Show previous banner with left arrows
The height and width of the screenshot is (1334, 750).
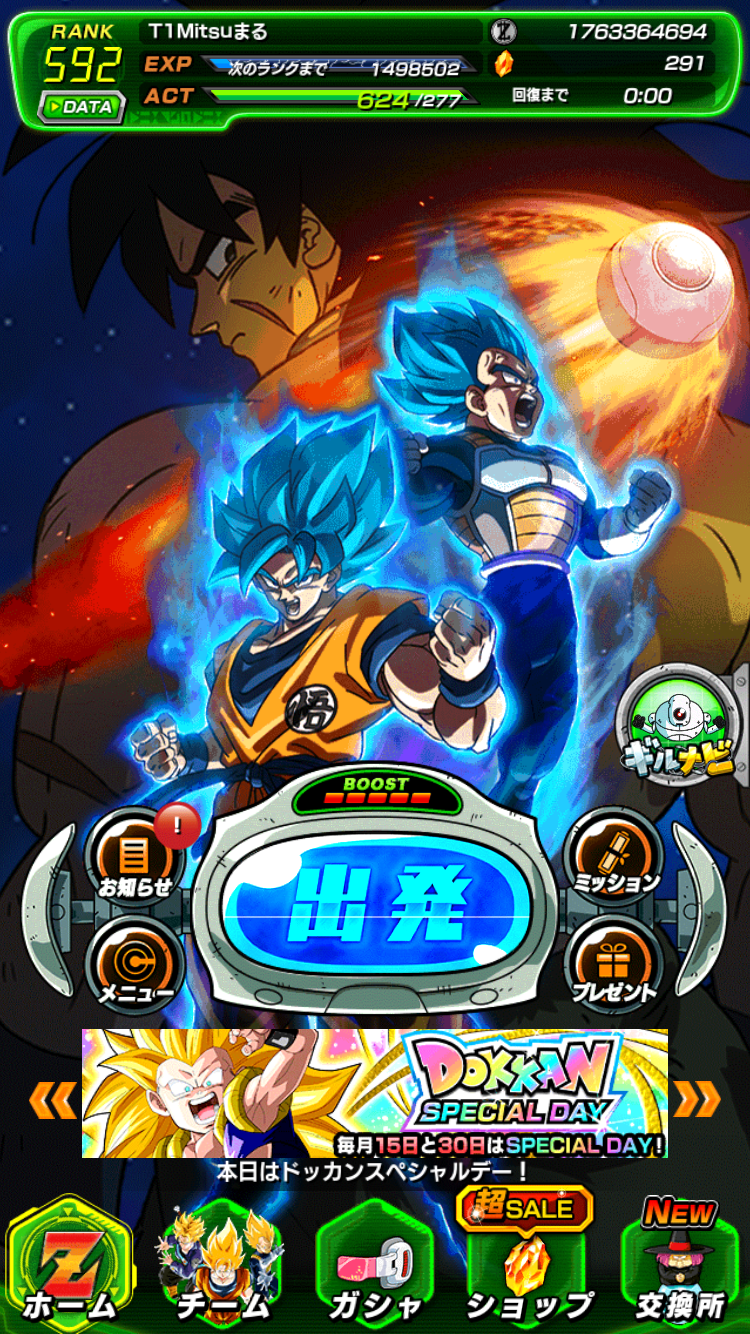point(52,1100)
